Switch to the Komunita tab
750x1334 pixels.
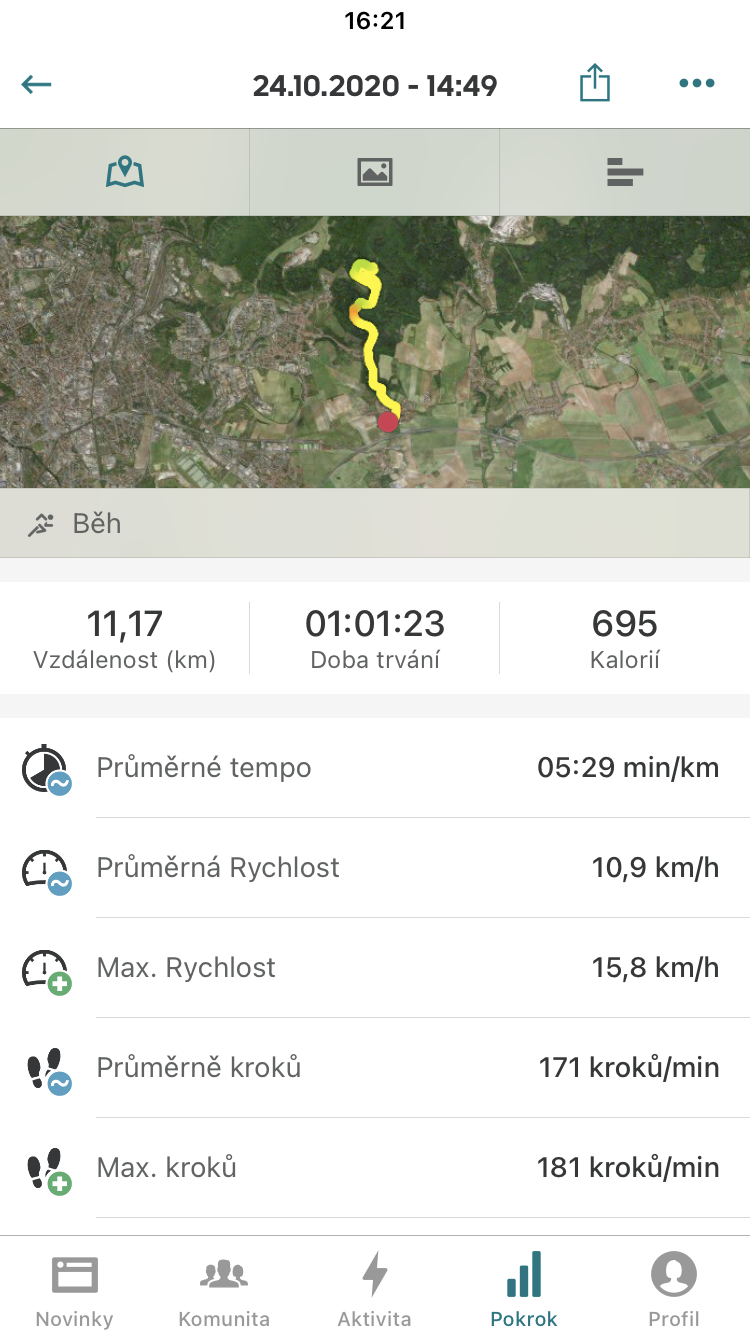click(224, 1288)
